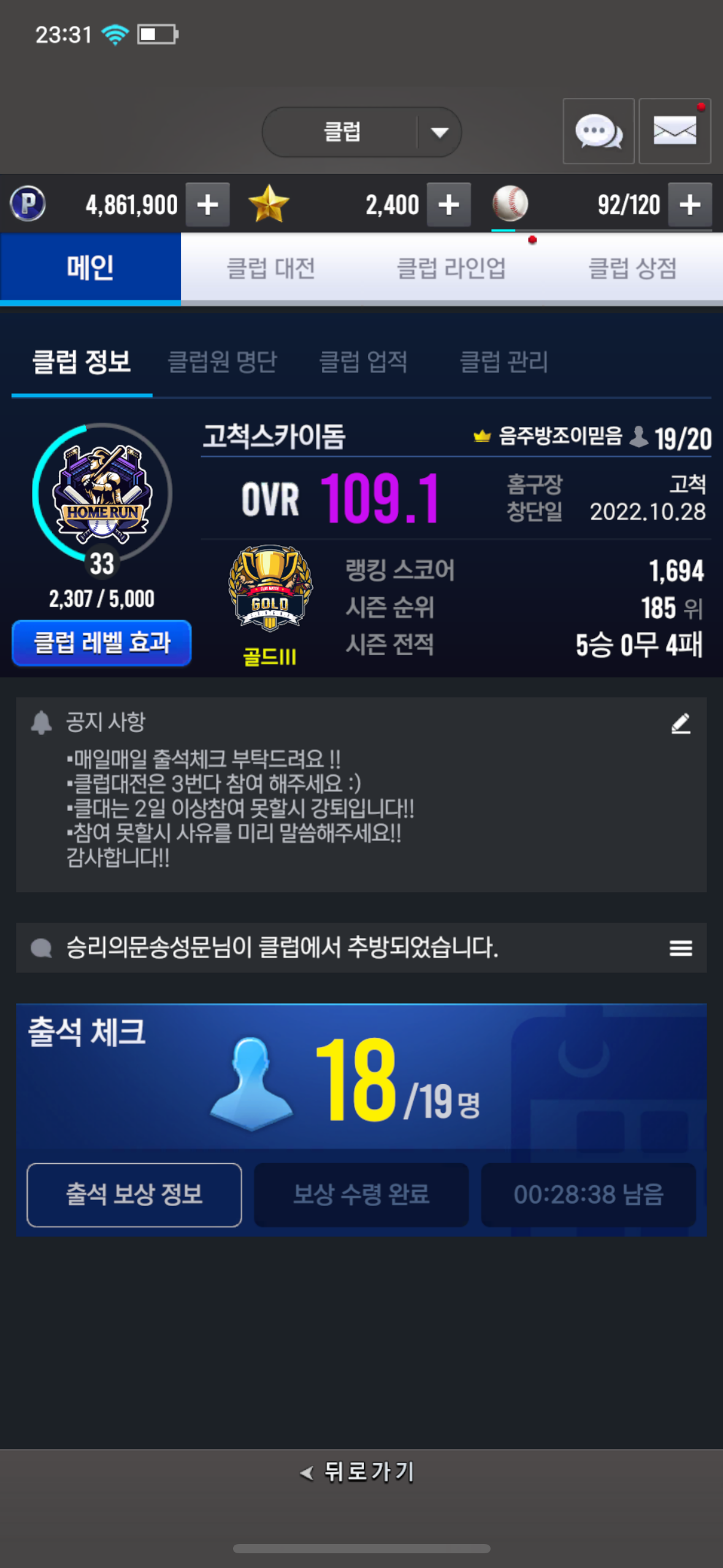Screen dimensions: 723x1568
Task: Add more P points with plus button
Action: coord(207,205)
